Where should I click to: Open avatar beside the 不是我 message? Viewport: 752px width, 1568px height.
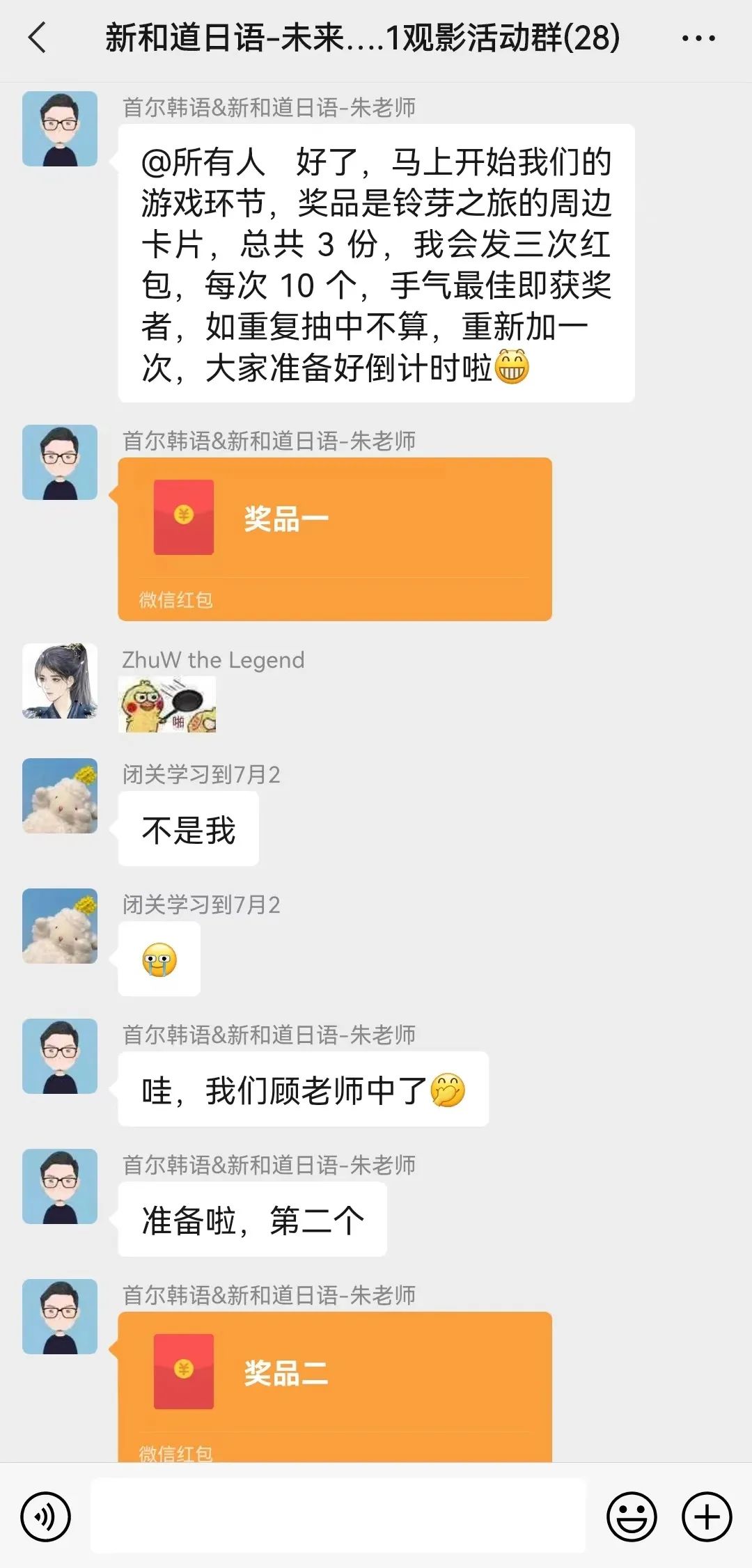[x=60, y=795]
